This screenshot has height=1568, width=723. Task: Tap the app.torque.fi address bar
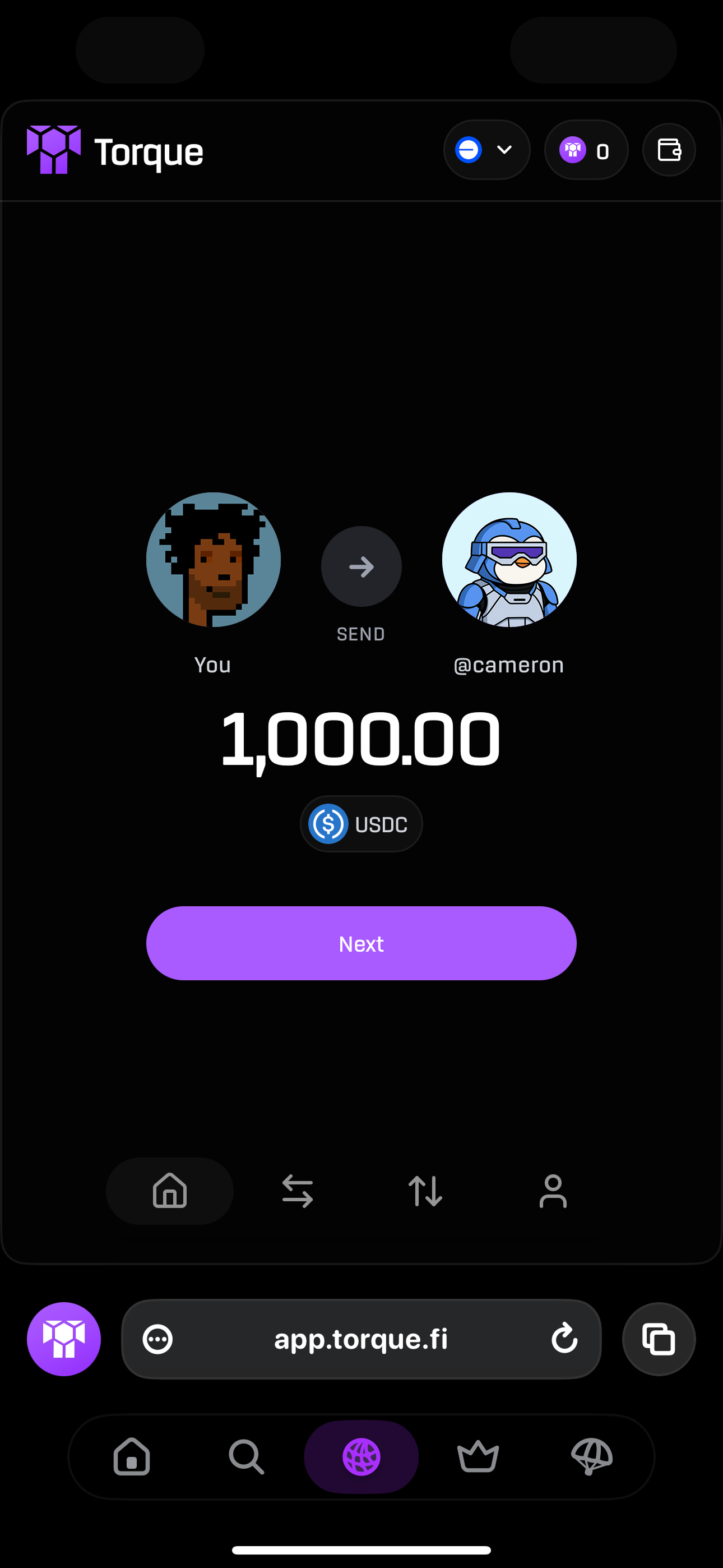(x=361, y=1339)
